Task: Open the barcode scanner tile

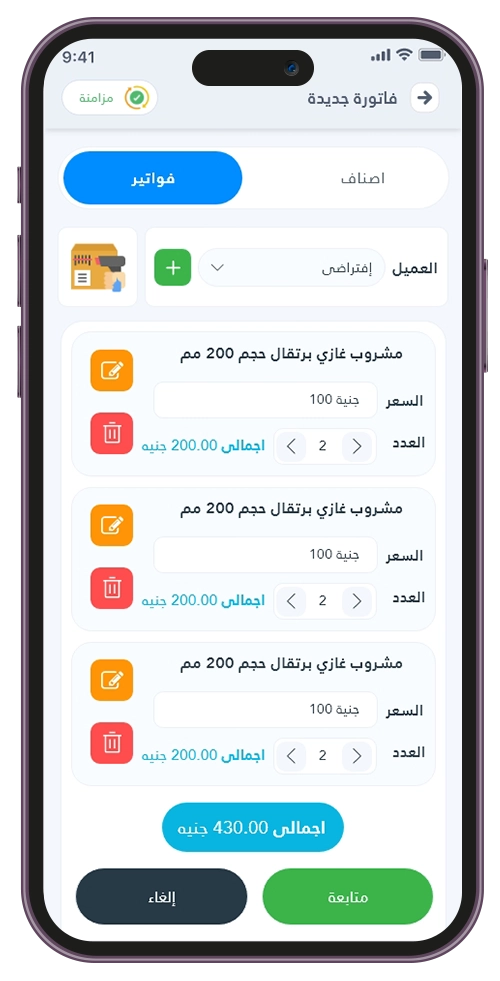Action: (98, 267)
